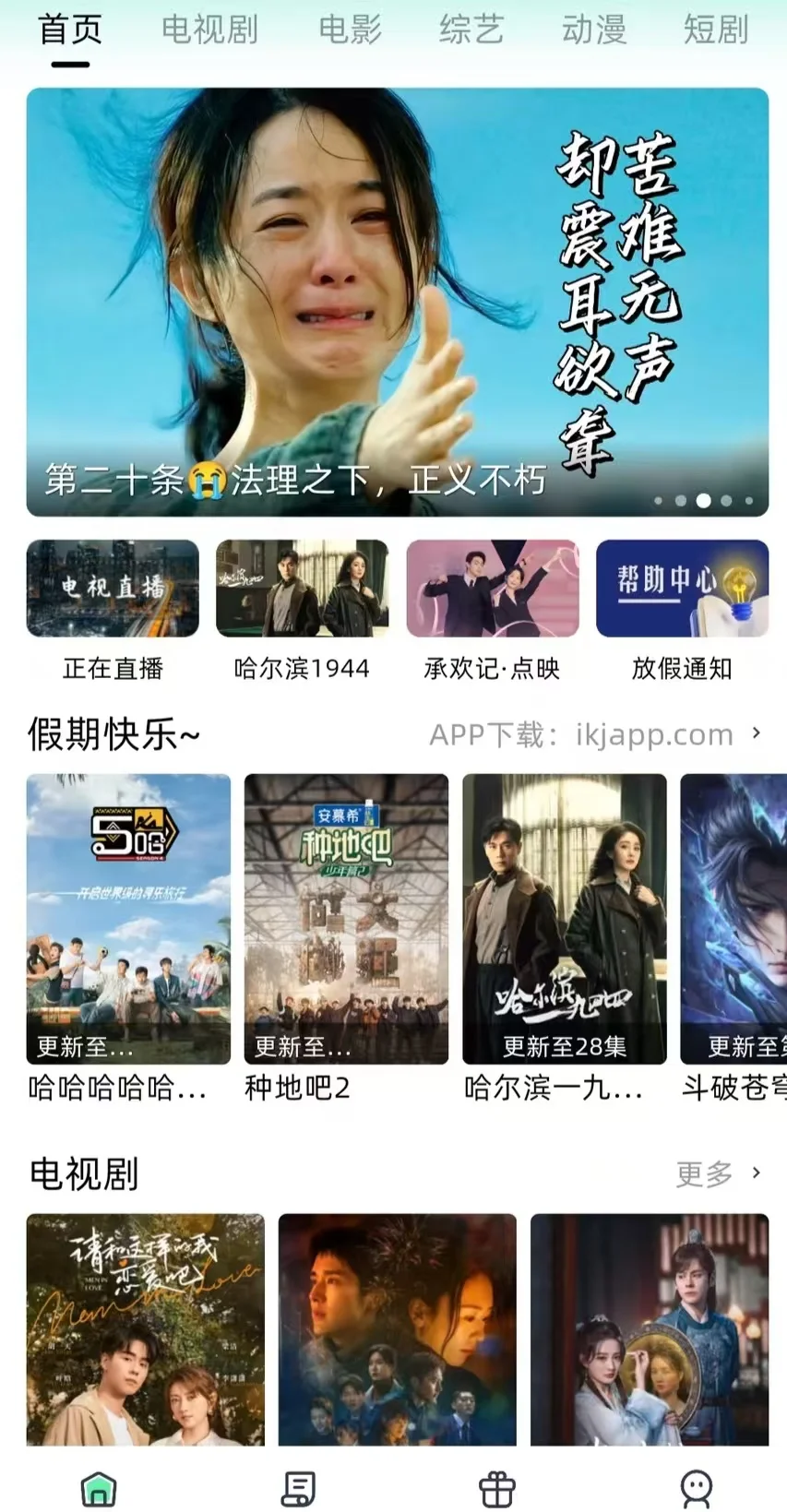This screenshot has width=787, height=1512.
Task: Open the gift icon in bottom navigation
Action: [x=496, y=1487]
